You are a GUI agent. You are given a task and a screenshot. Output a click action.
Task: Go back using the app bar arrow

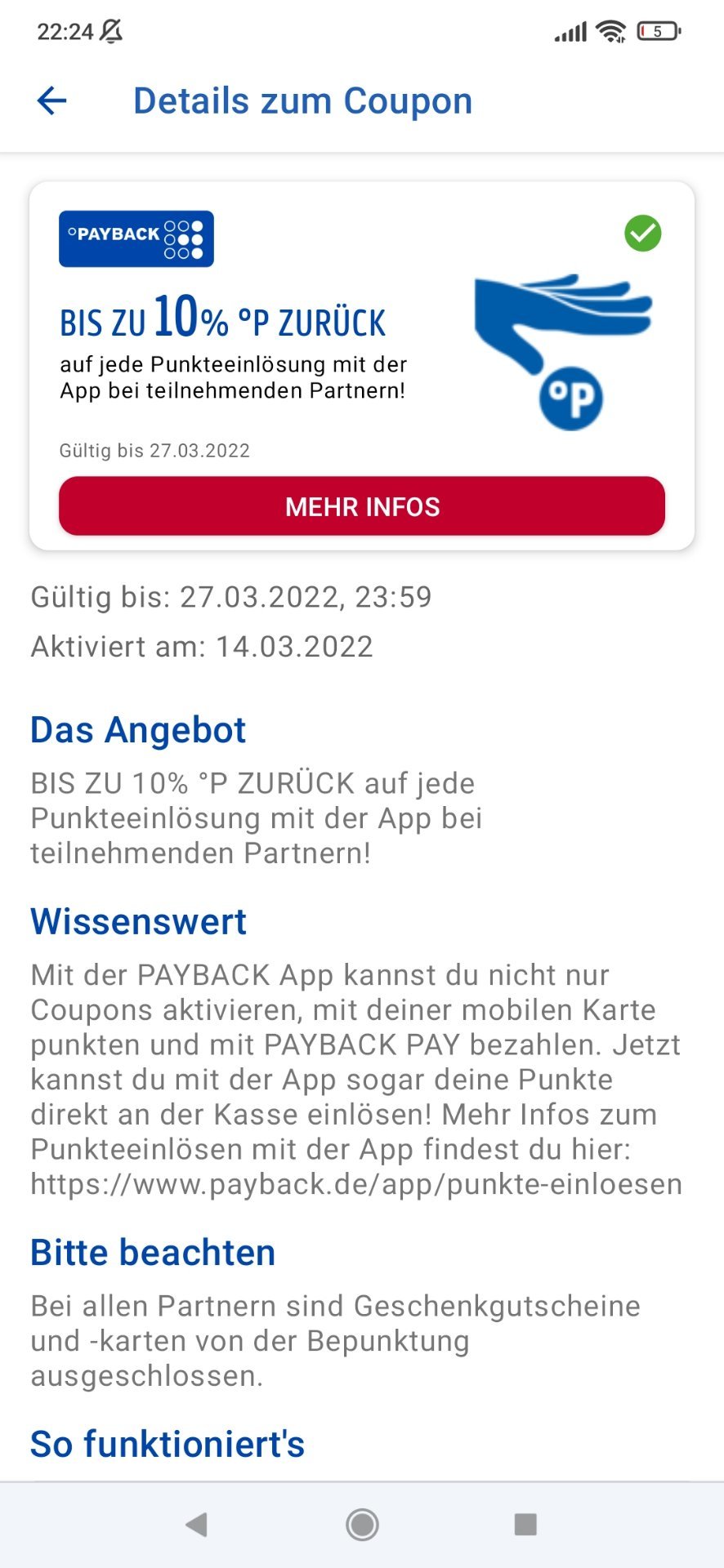point(51,101)
